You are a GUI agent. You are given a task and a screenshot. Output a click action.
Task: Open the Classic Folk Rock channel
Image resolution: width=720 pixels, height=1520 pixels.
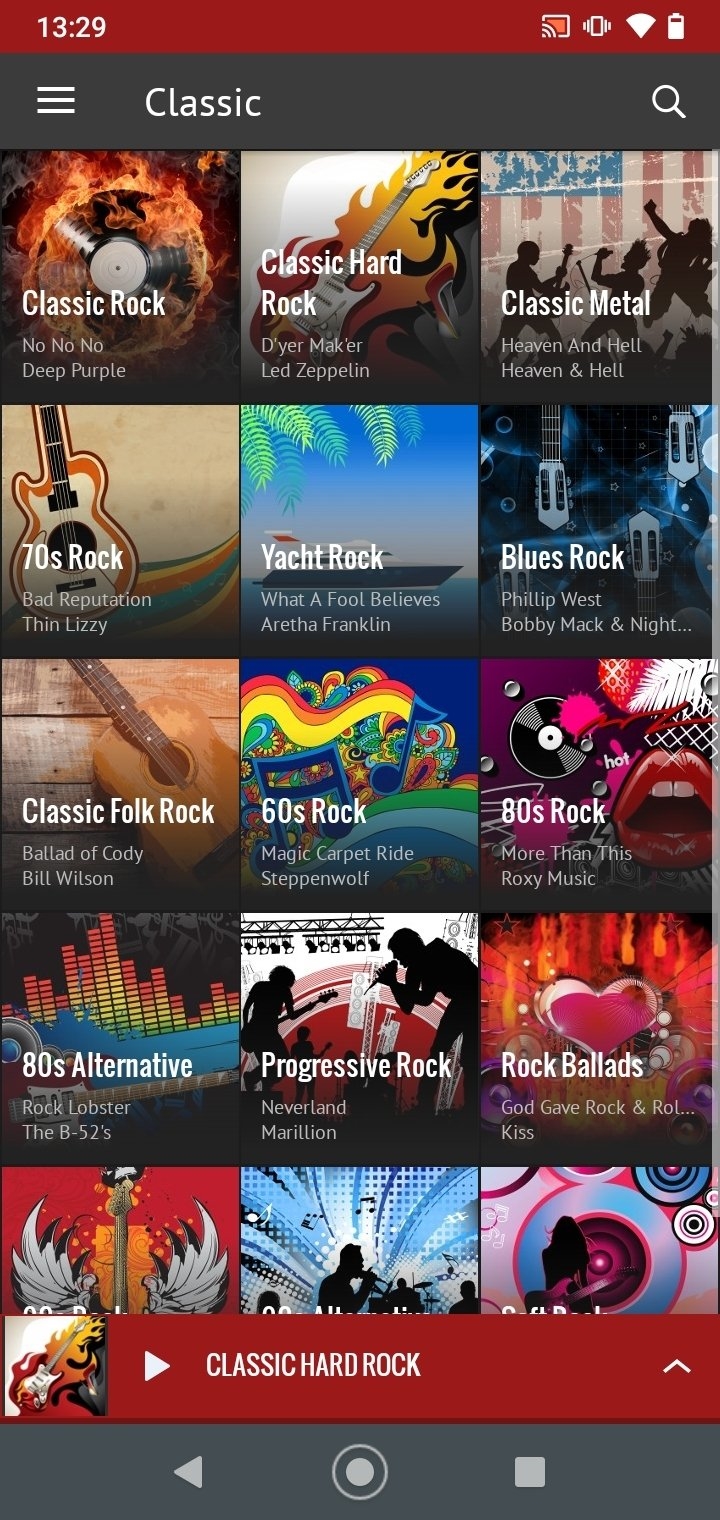(x=120, y=784)
